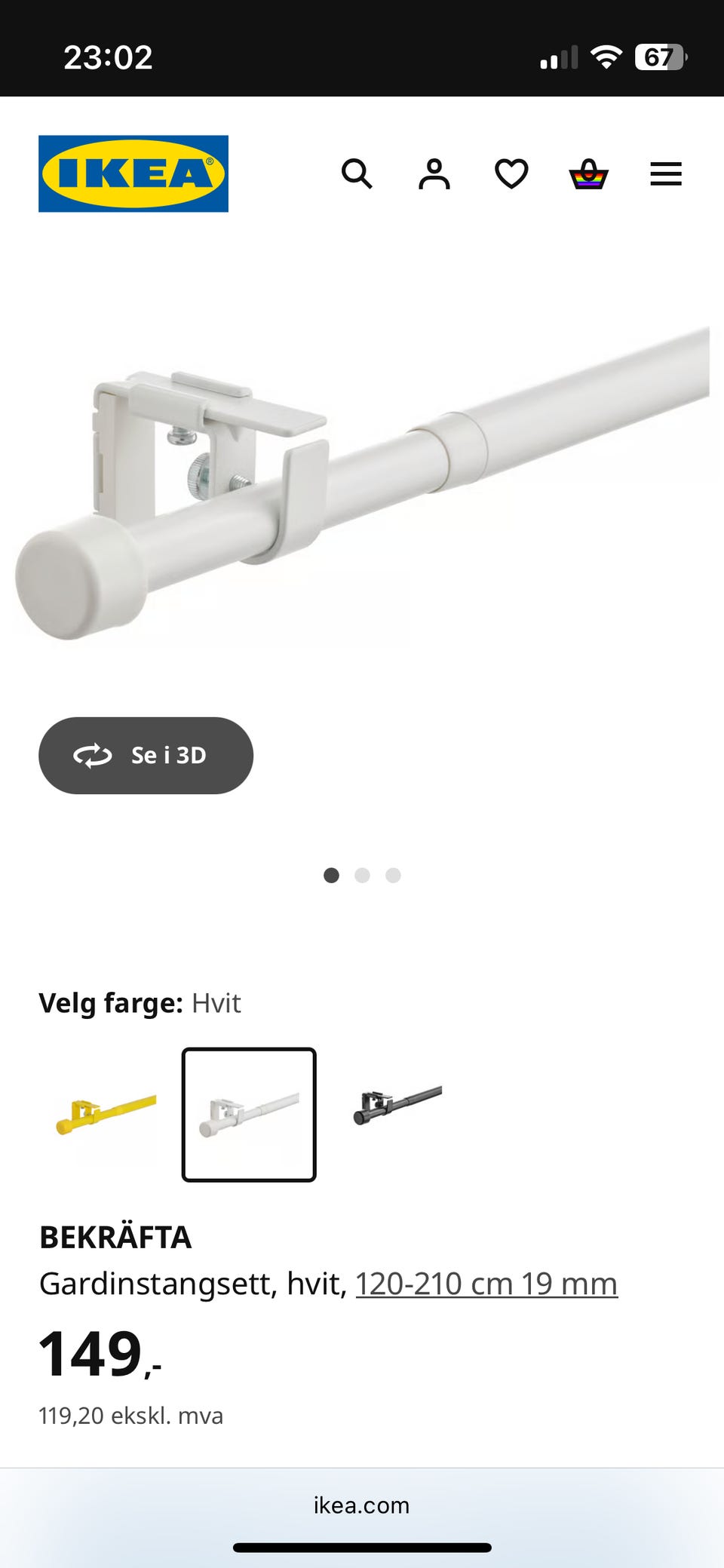Open the 120-210 cm 19 mm size link
The image size is (724, 1568).
(486, 1284)
